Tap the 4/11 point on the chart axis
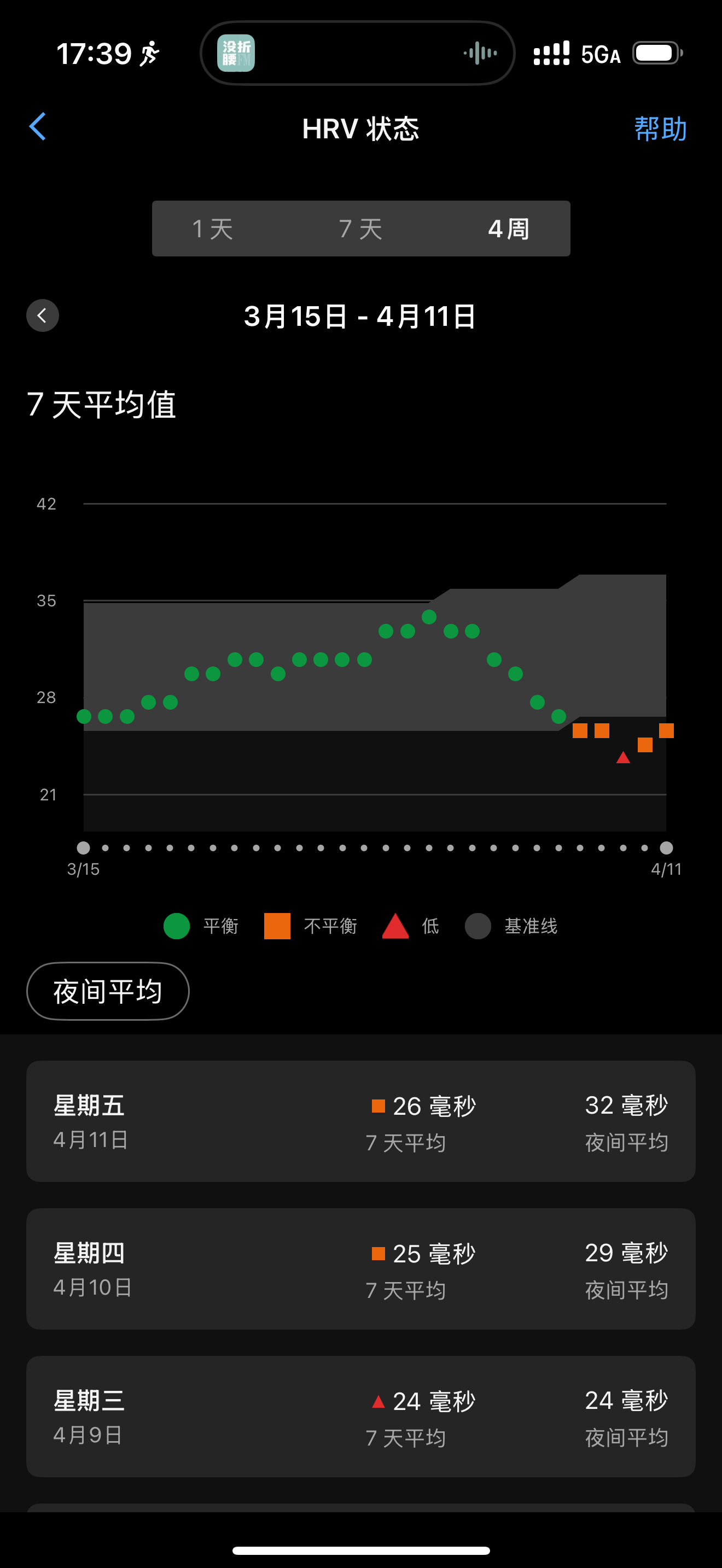 [x=667, y=848]
